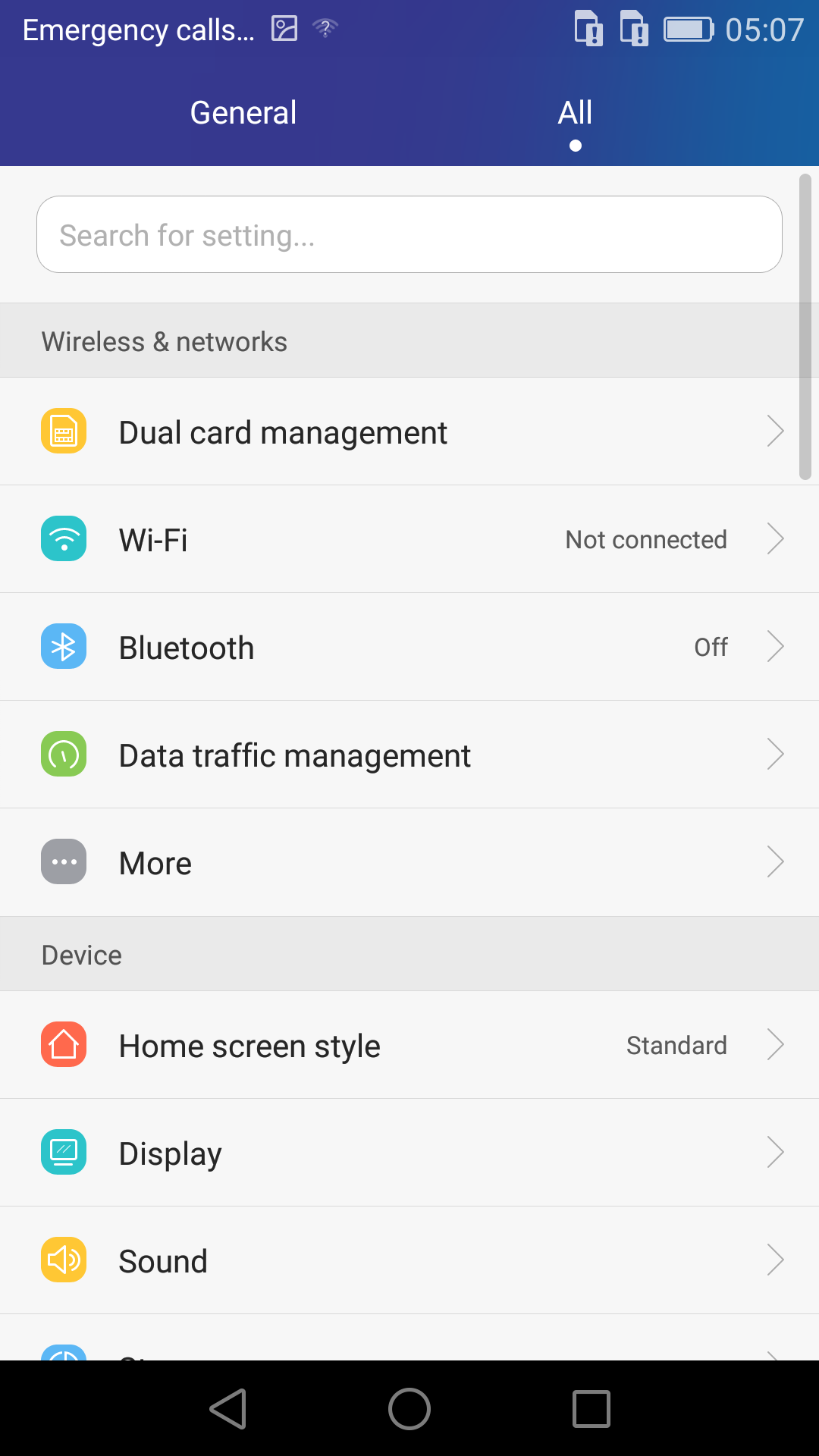Select the All tab
The image size is (819, 1456).
pos(575,113)
